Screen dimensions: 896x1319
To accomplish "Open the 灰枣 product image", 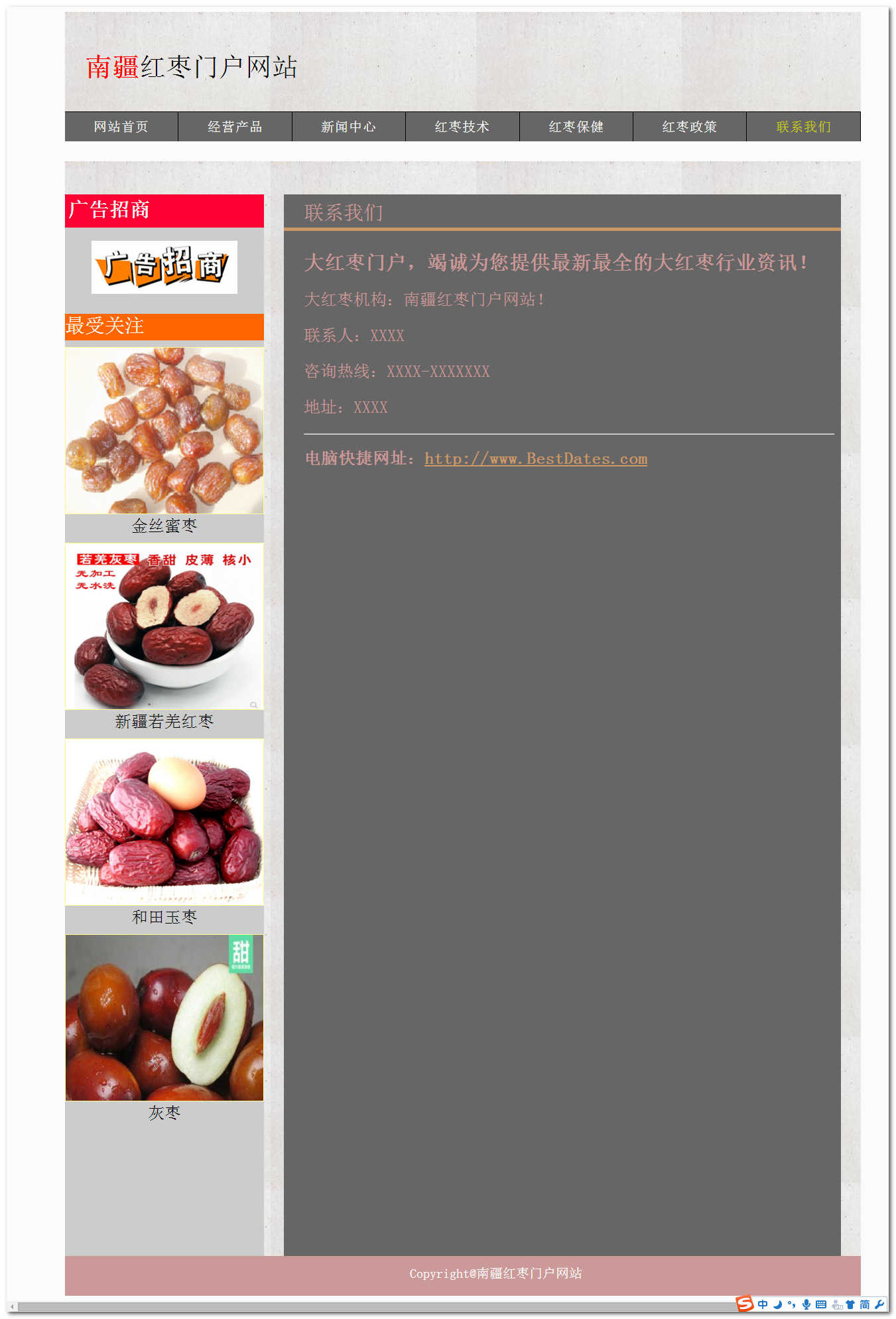I will tap(164, 1018).
